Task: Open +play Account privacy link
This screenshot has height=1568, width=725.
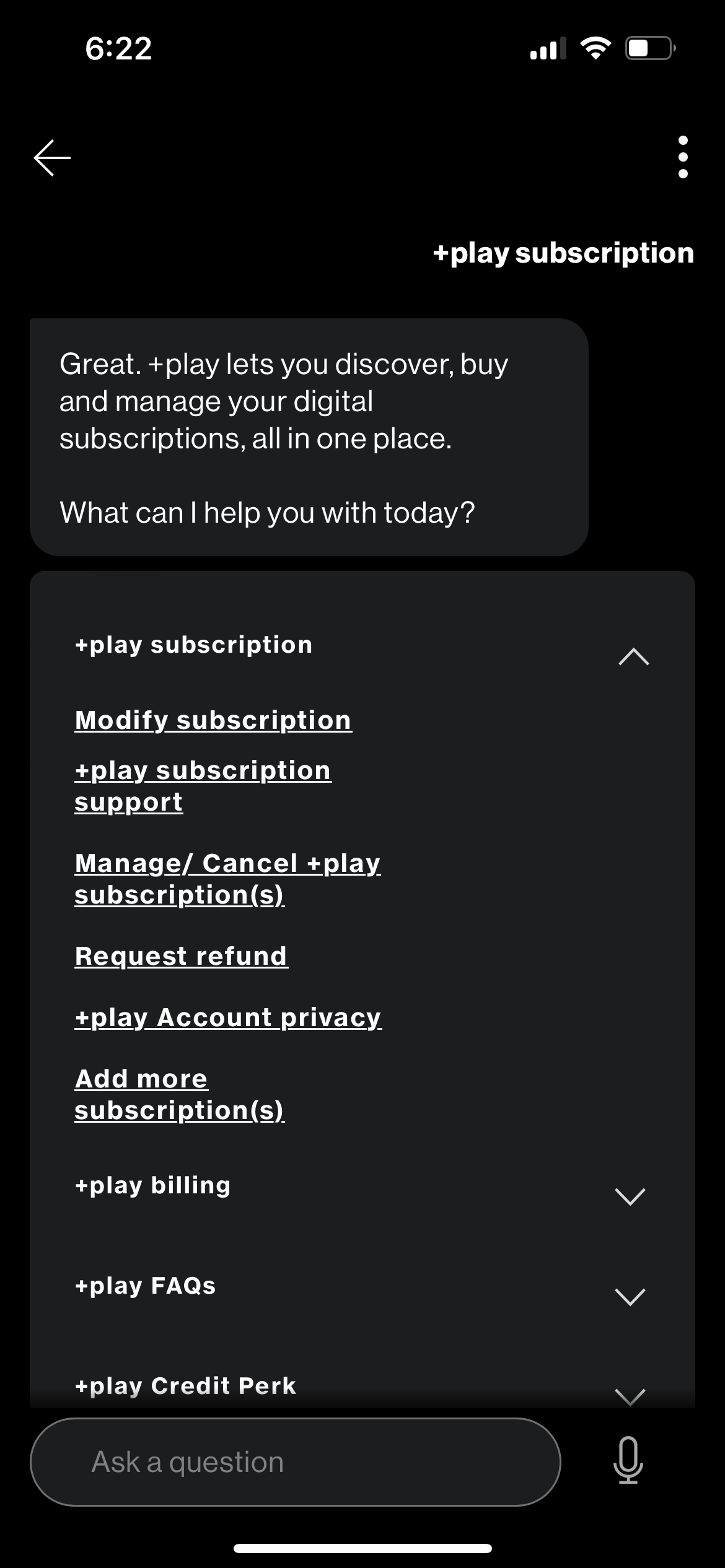Action: pos(228,1017)
